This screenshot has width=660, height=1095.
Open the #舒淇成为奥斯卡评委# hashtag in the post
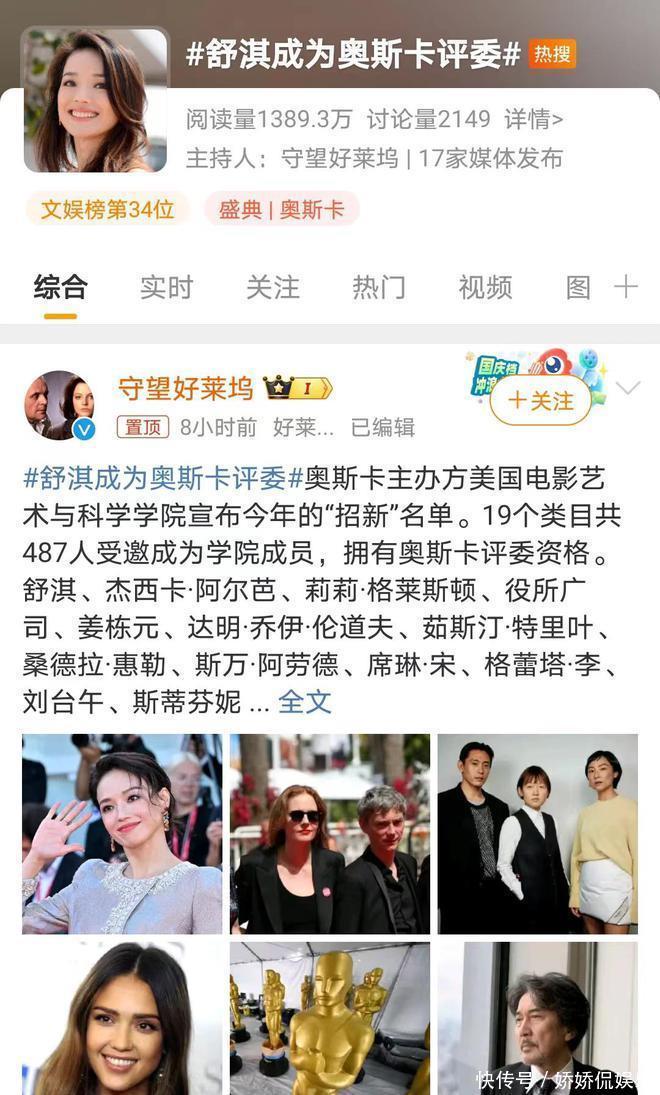pyautogui.click(x=162, y=476)
